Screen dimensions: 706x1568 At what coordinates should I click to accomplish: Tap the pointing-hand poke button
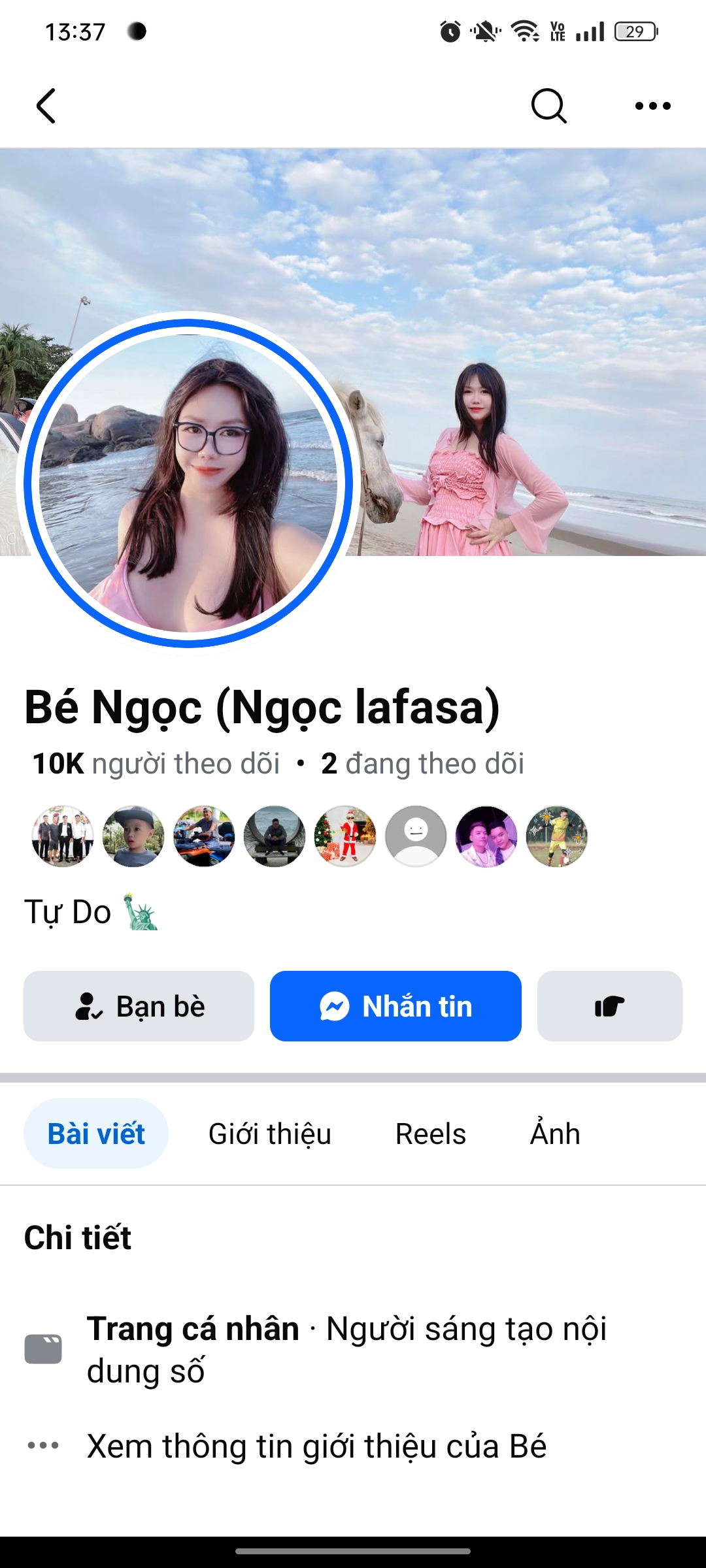tap(609, 1006)
